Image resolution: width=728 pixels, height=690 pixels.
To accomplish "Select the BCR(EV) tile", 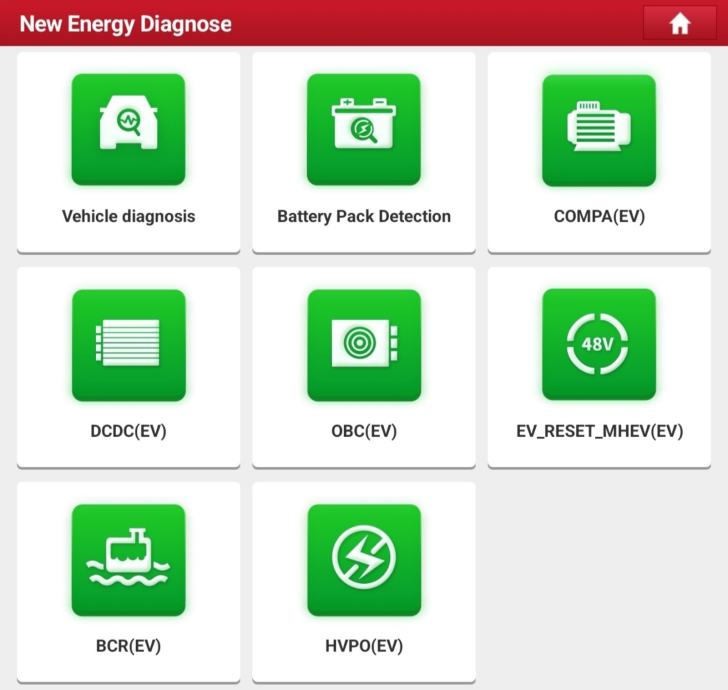I will click(128, 580).
